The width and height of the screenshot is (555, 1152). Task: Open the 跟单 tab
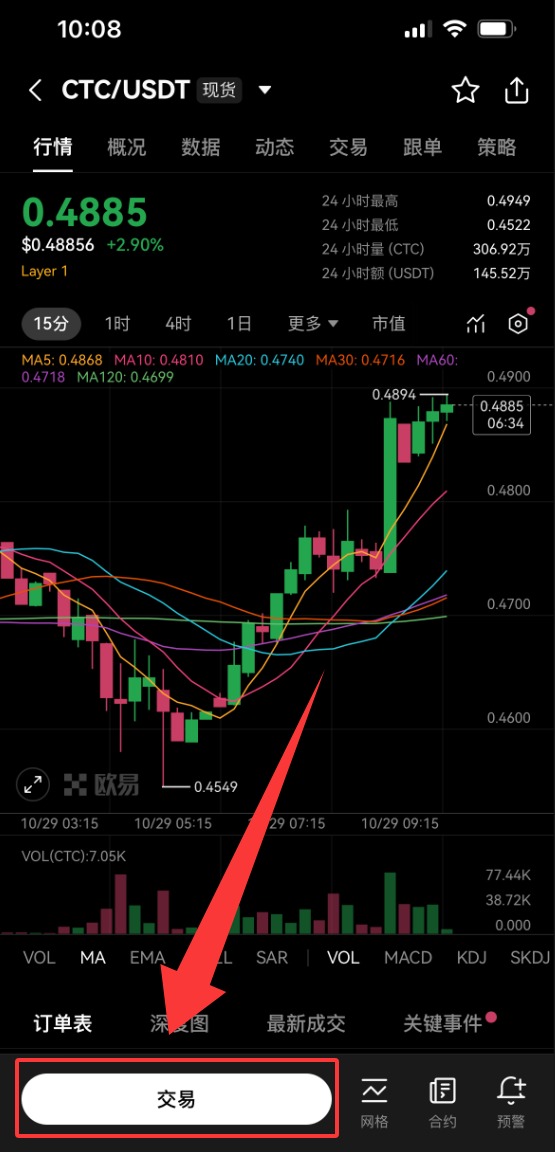(x=423, y=147)
